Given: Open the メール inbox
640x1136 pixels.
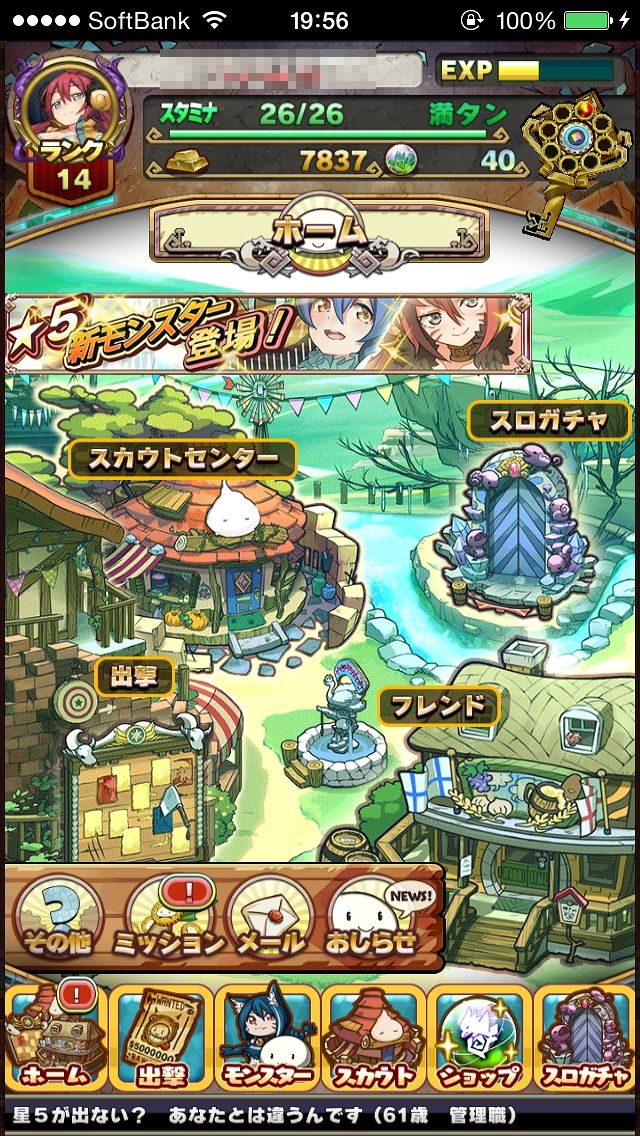Looking at the screenshot, I should 270,918.
